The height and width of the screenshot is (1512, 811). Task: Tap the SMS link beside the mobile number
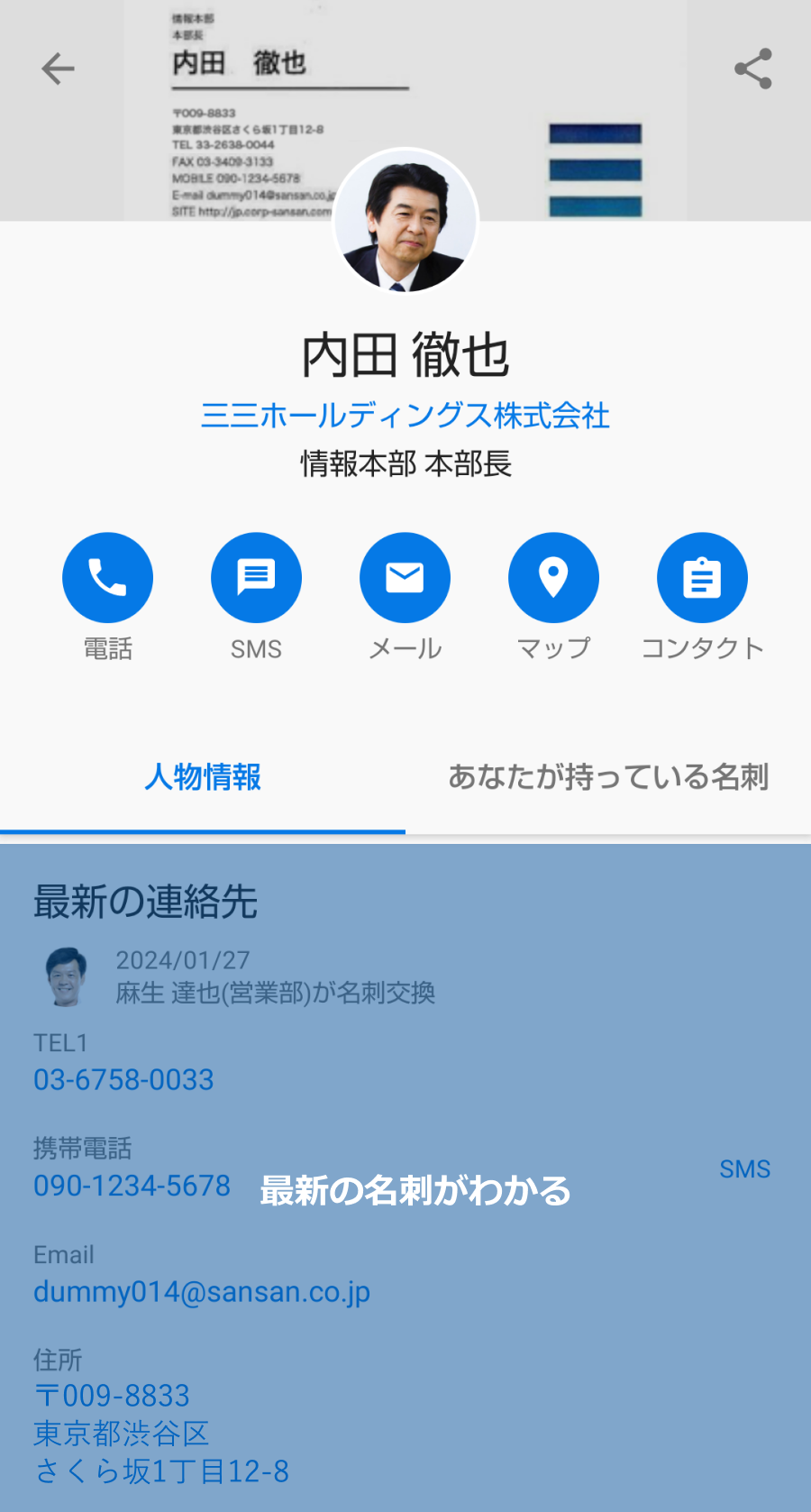point(744,1169)
